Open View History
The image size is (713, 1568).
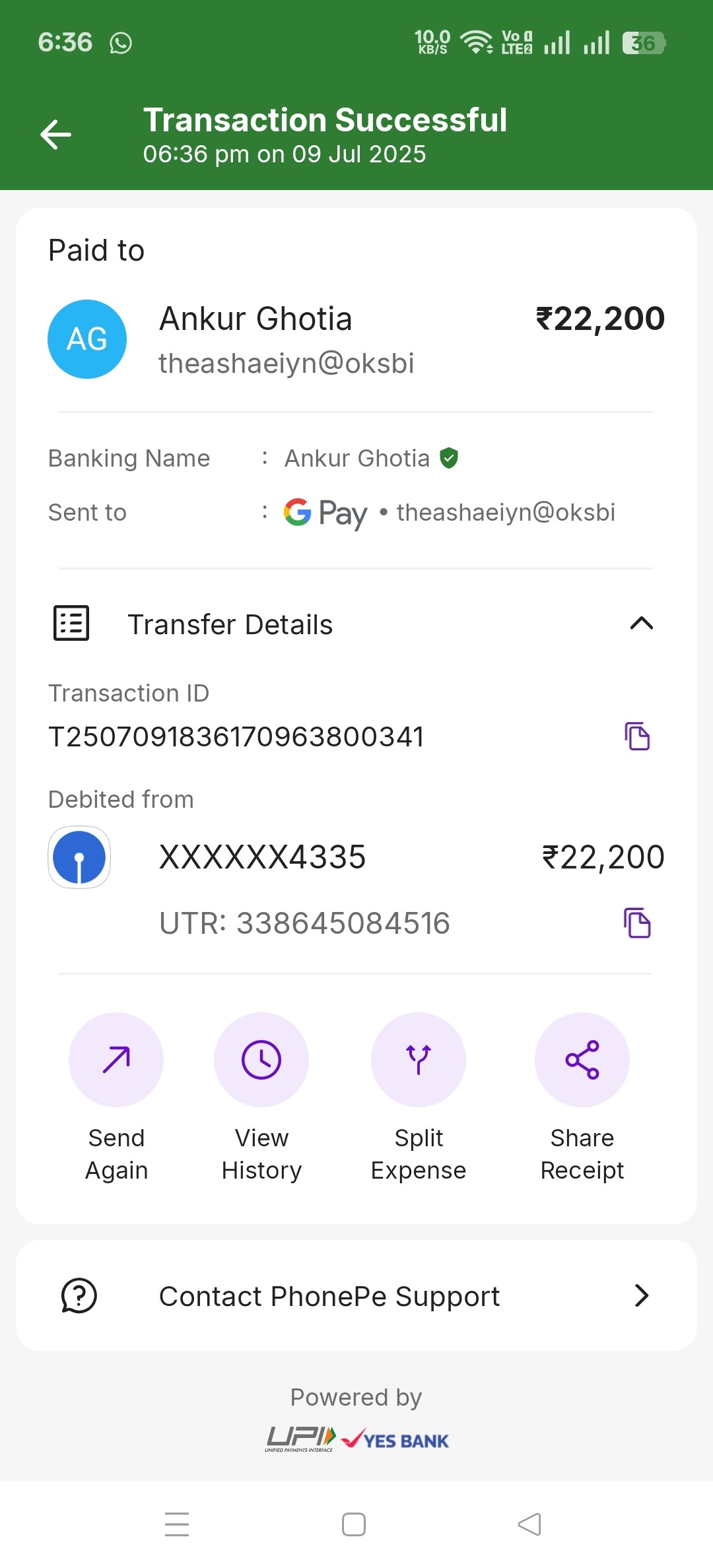click(x=261, y=1097)
